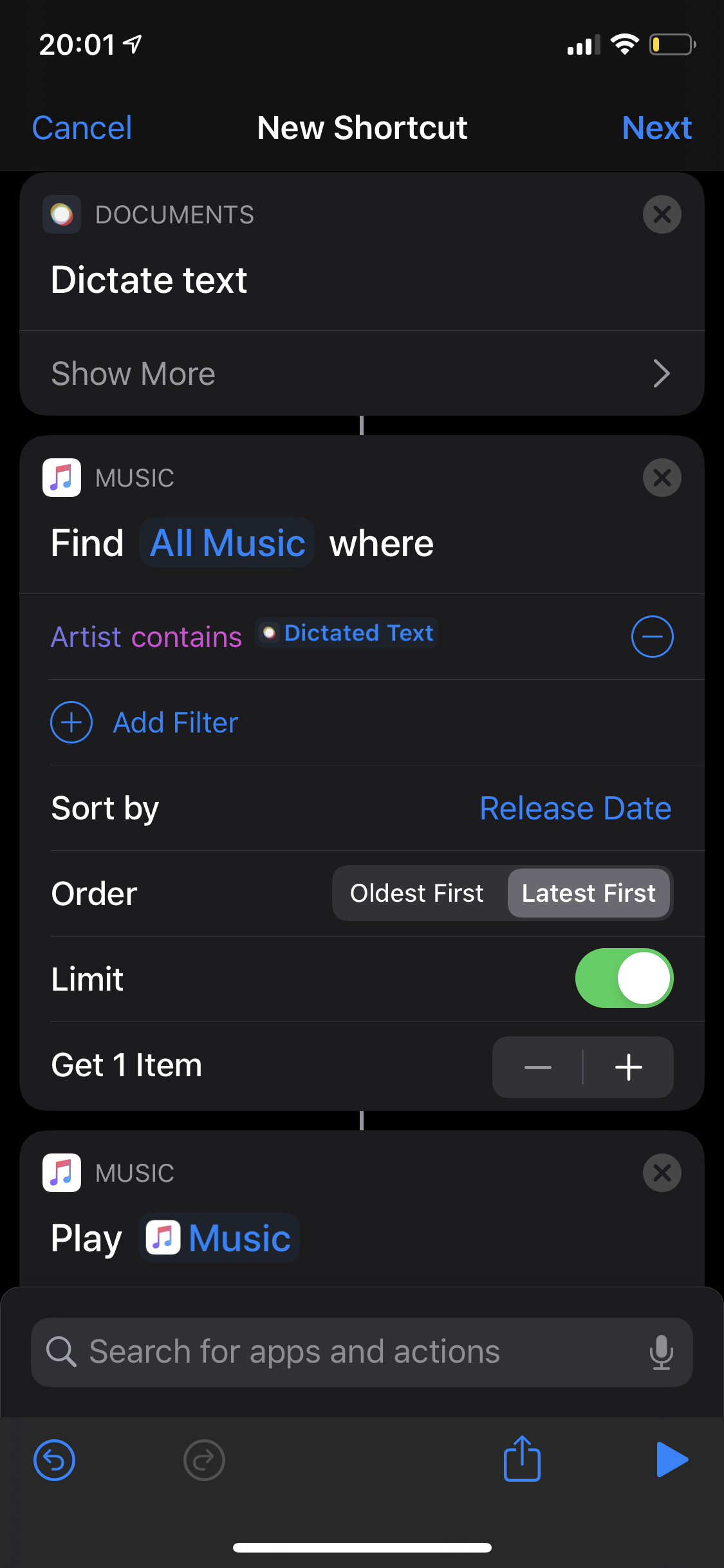The height and width of the screenshot is (1568, 724).
Task: Select Oldest First order
Action: pos(417,893)
